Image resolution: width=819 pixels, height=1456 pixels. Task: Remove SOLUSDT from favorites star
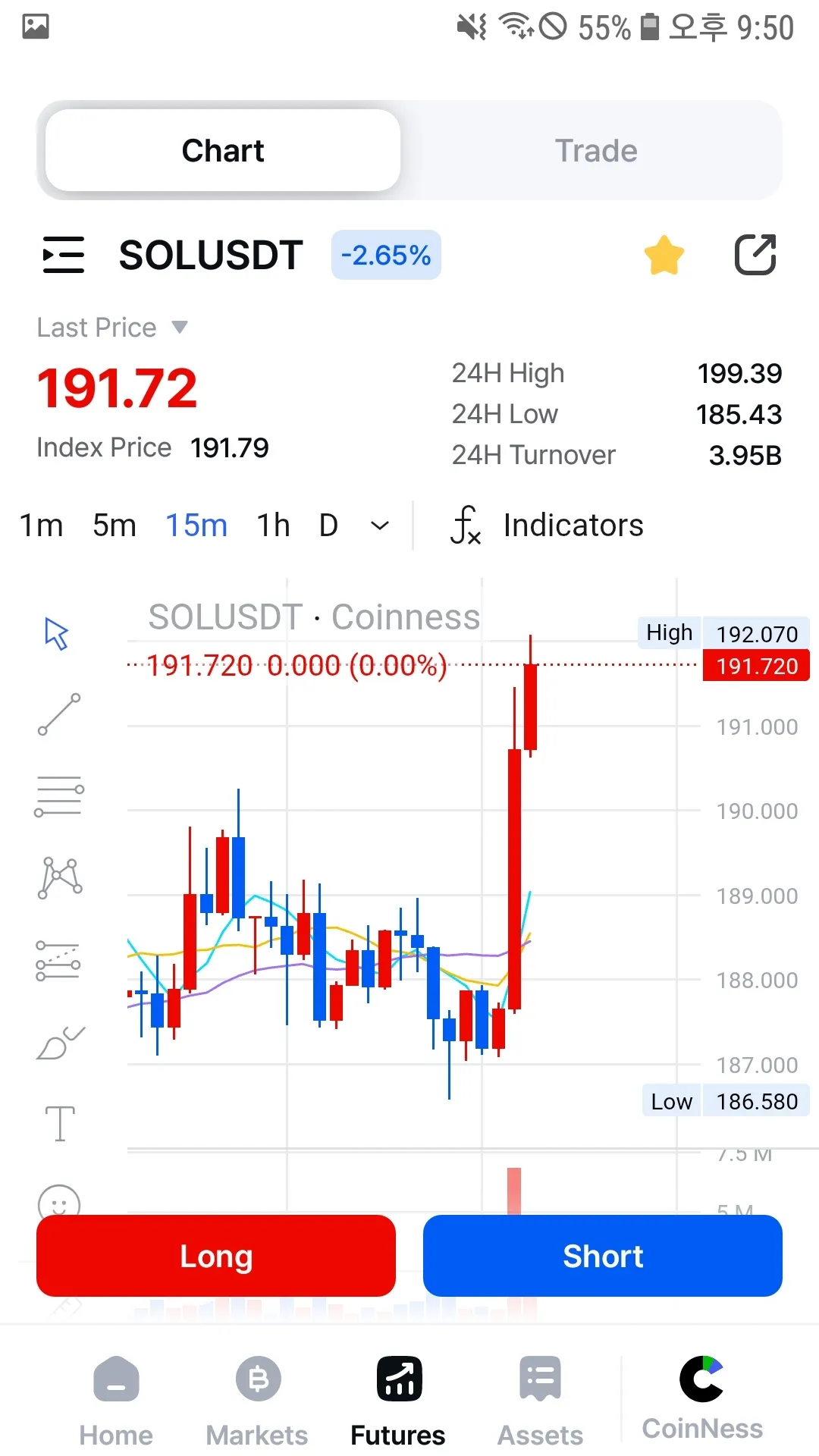[664, 255]
